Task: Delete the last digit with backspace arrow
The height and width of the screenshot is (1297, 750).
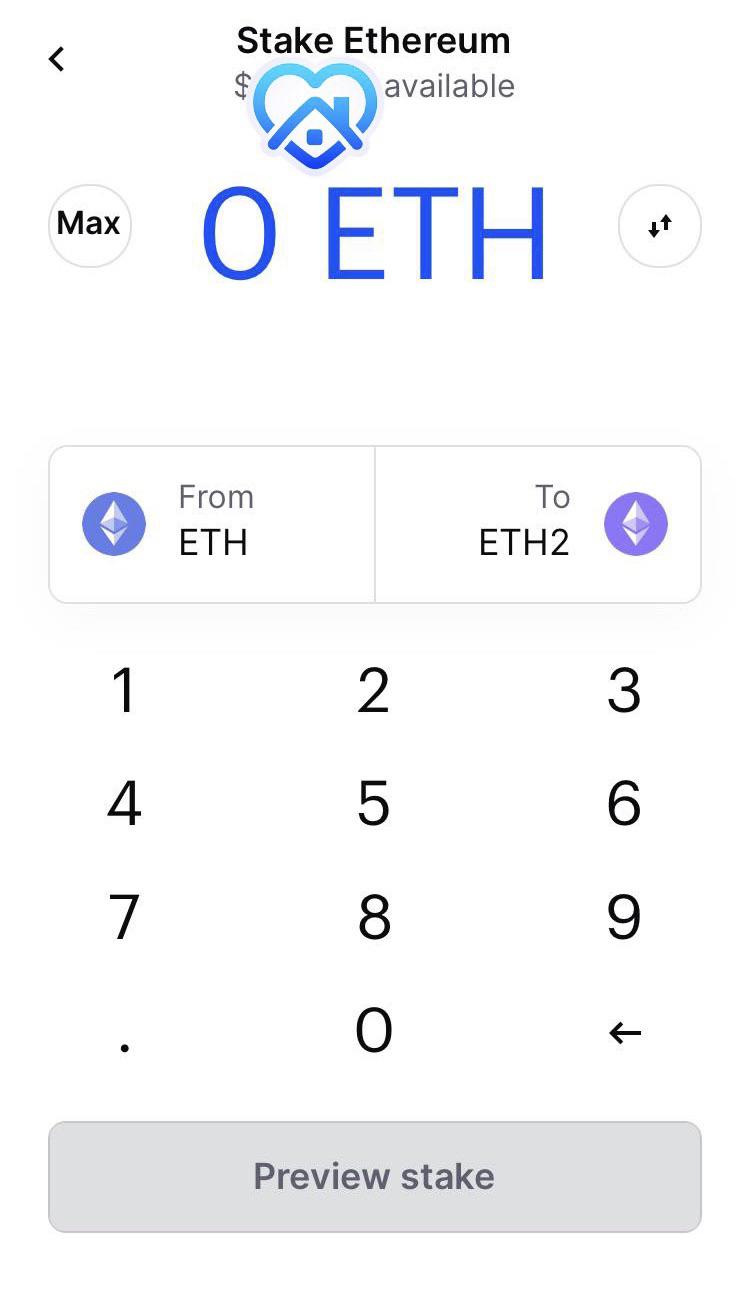Action: pos(625,1033)
